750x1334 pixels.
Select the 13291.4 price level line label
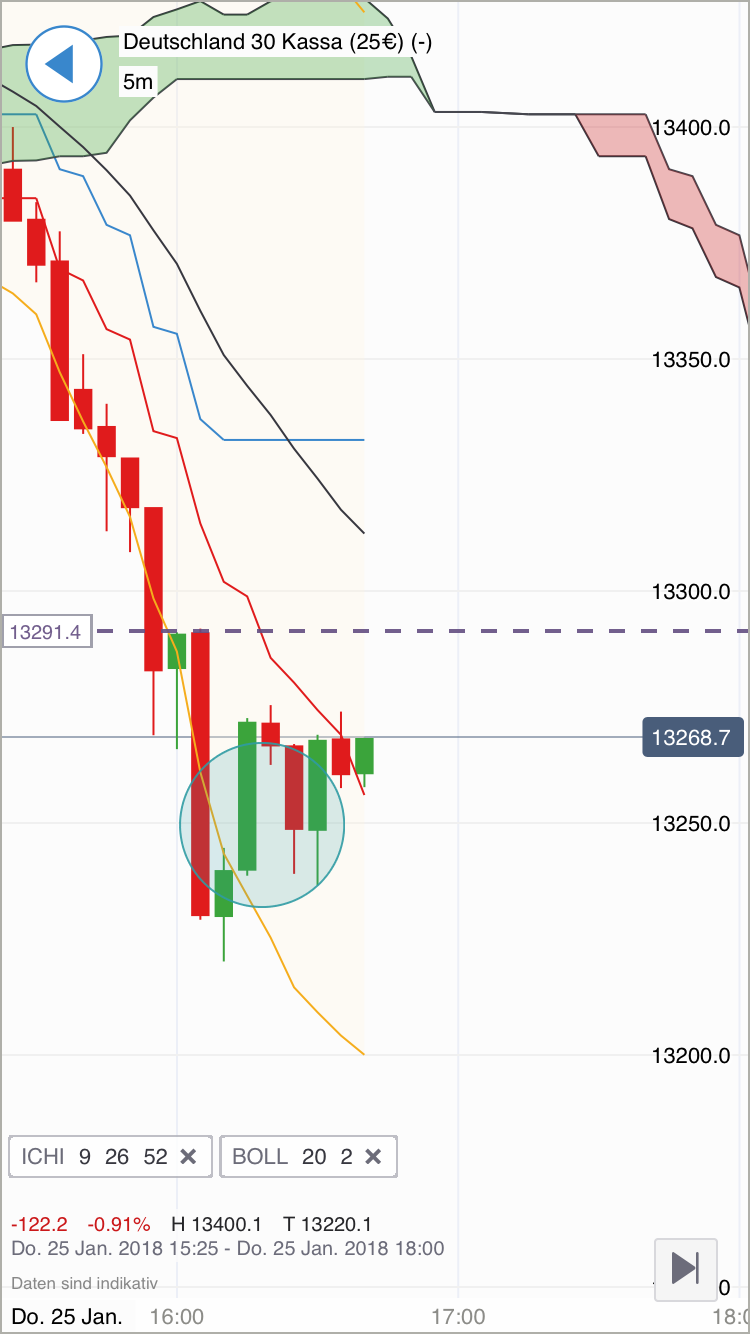48,632
